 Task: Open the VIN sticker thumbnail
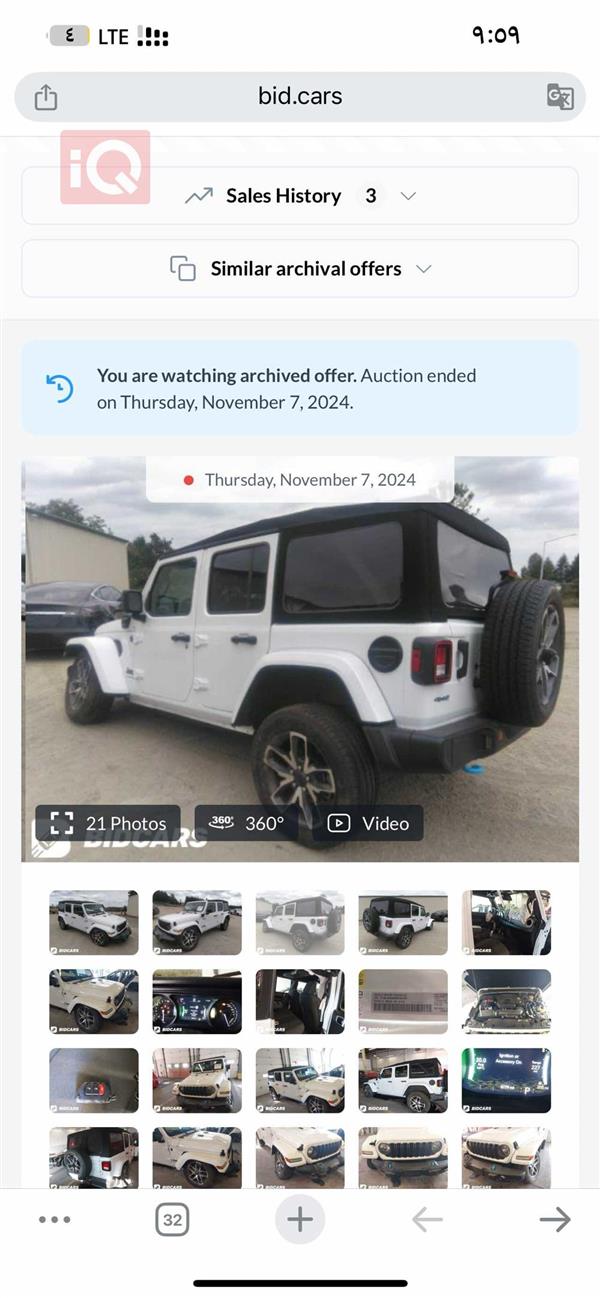coord(403,1001)
